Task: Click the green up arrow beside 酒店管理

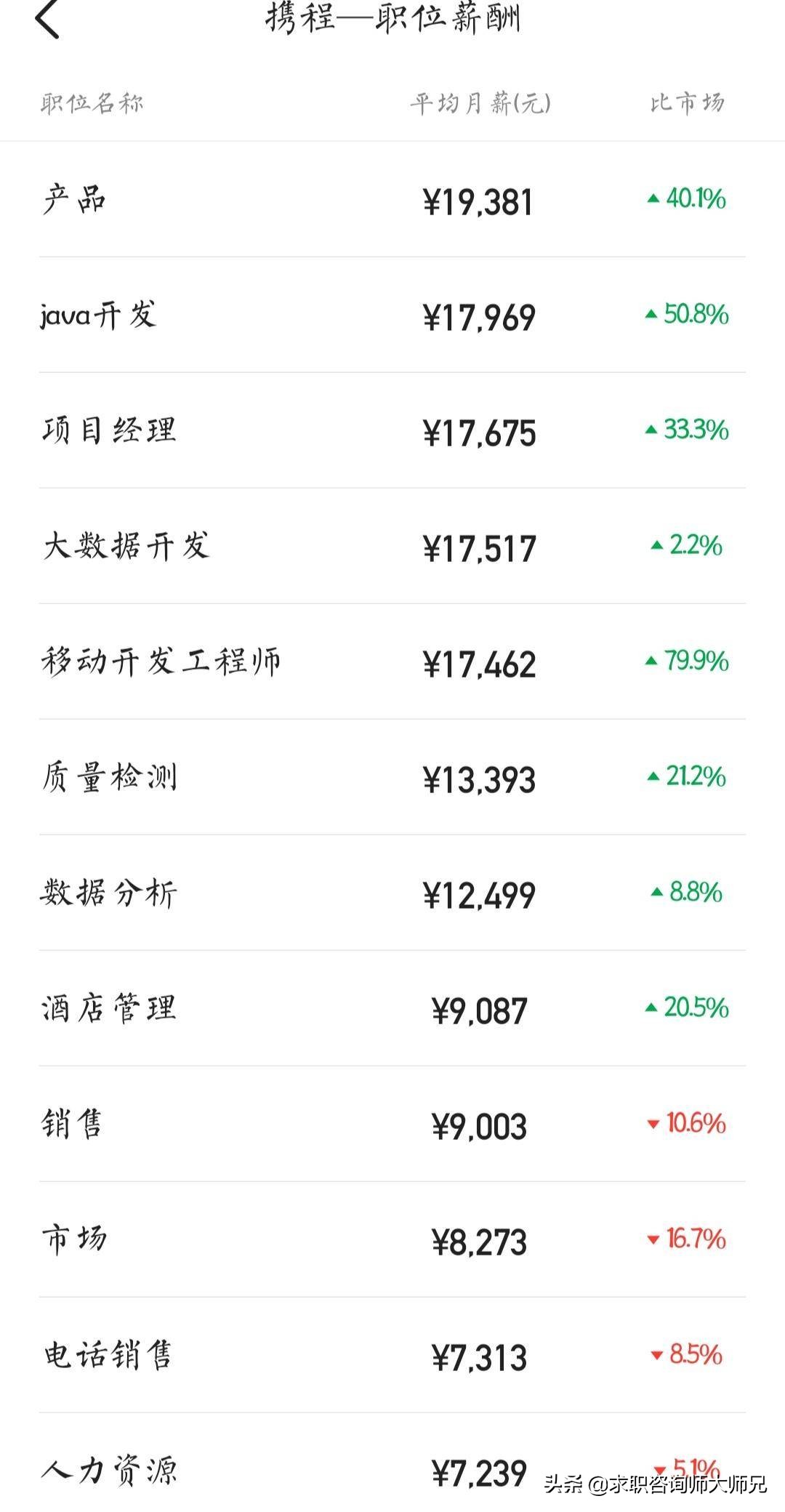Action: tap(652, 1009)
